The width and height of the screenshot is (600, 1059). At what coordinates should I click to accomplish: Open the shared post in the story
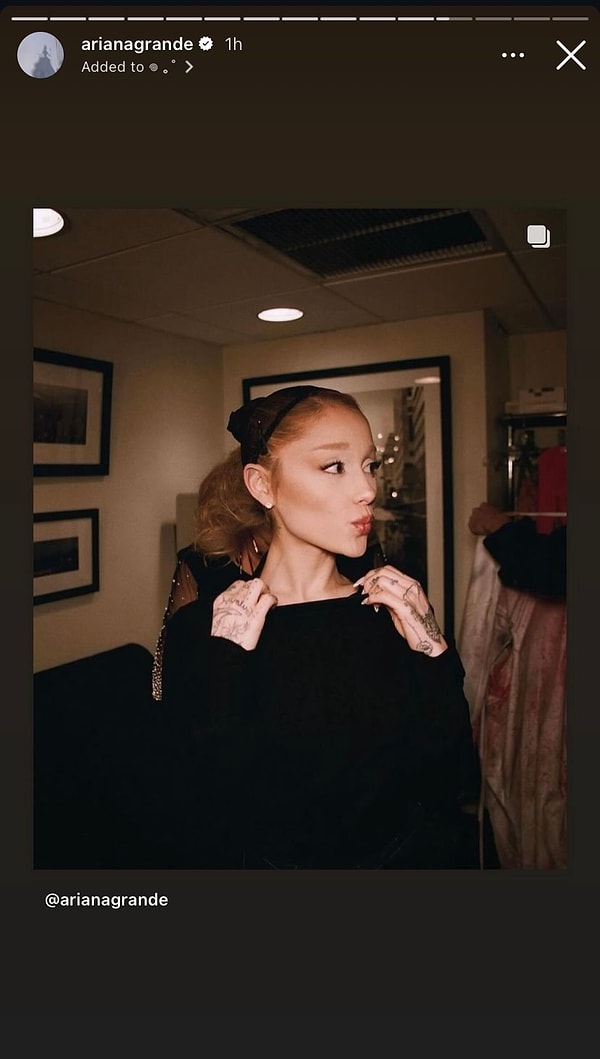point(300,538)
